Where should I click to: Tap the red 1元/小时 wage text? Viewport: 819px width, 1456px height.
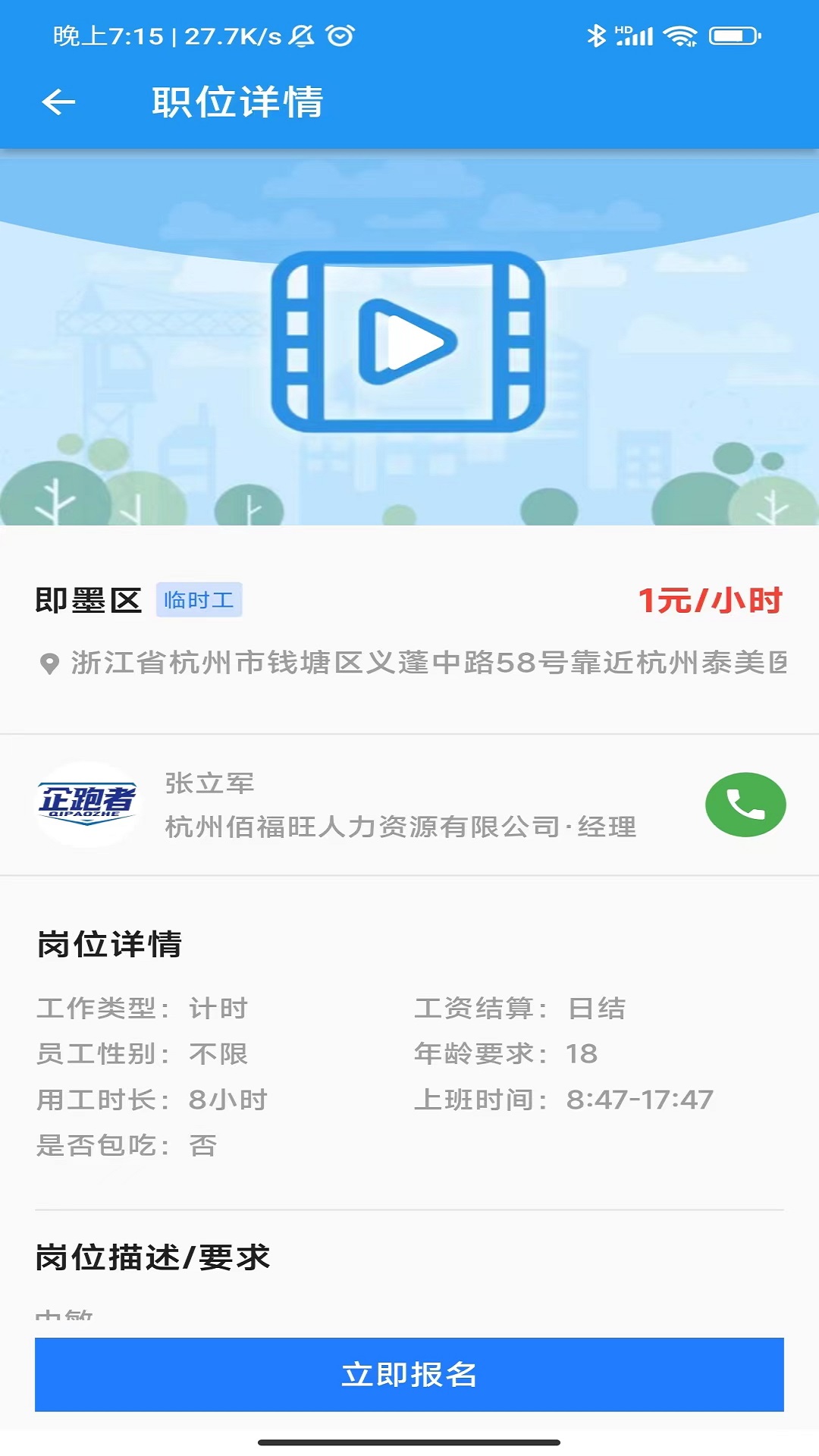pos(711,600)
